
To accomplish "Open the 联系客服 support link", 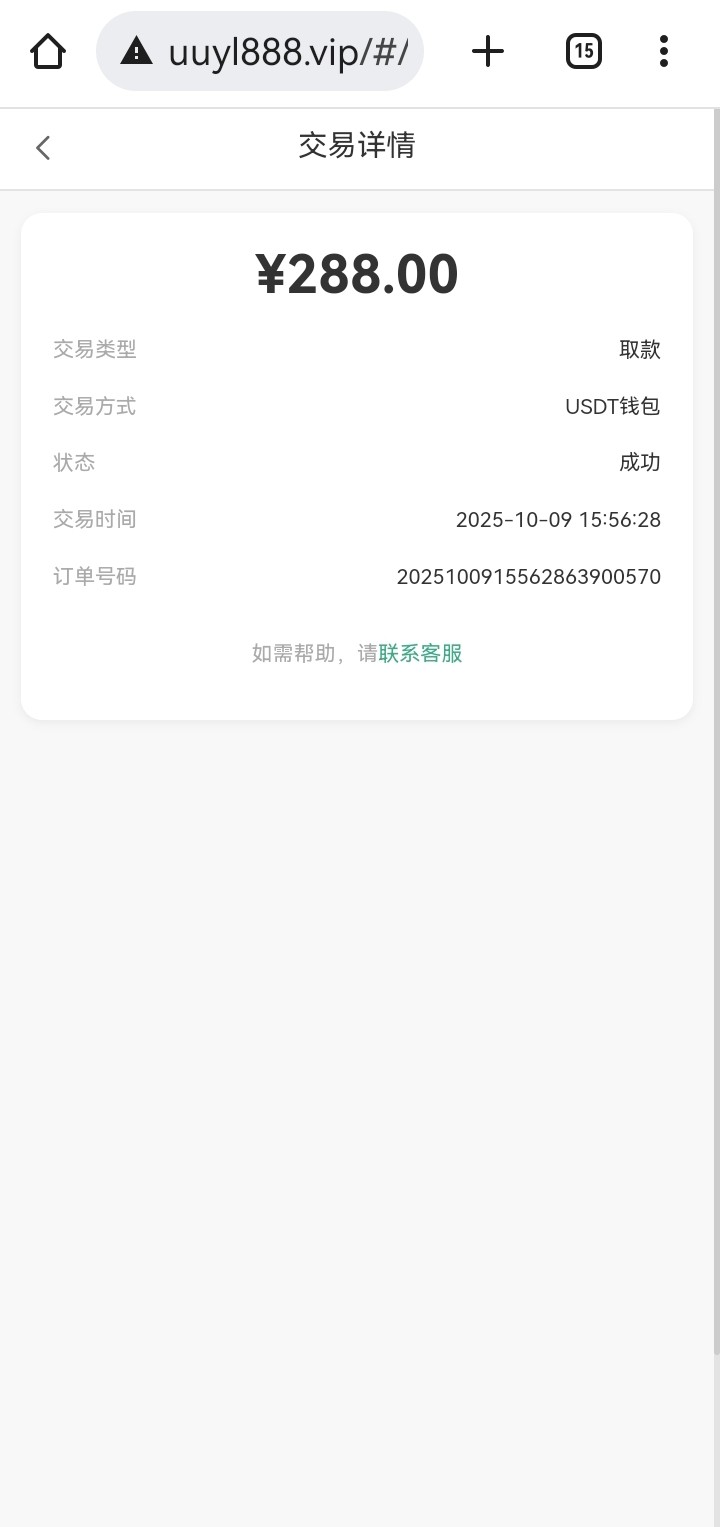I will (x=420, y=654).
